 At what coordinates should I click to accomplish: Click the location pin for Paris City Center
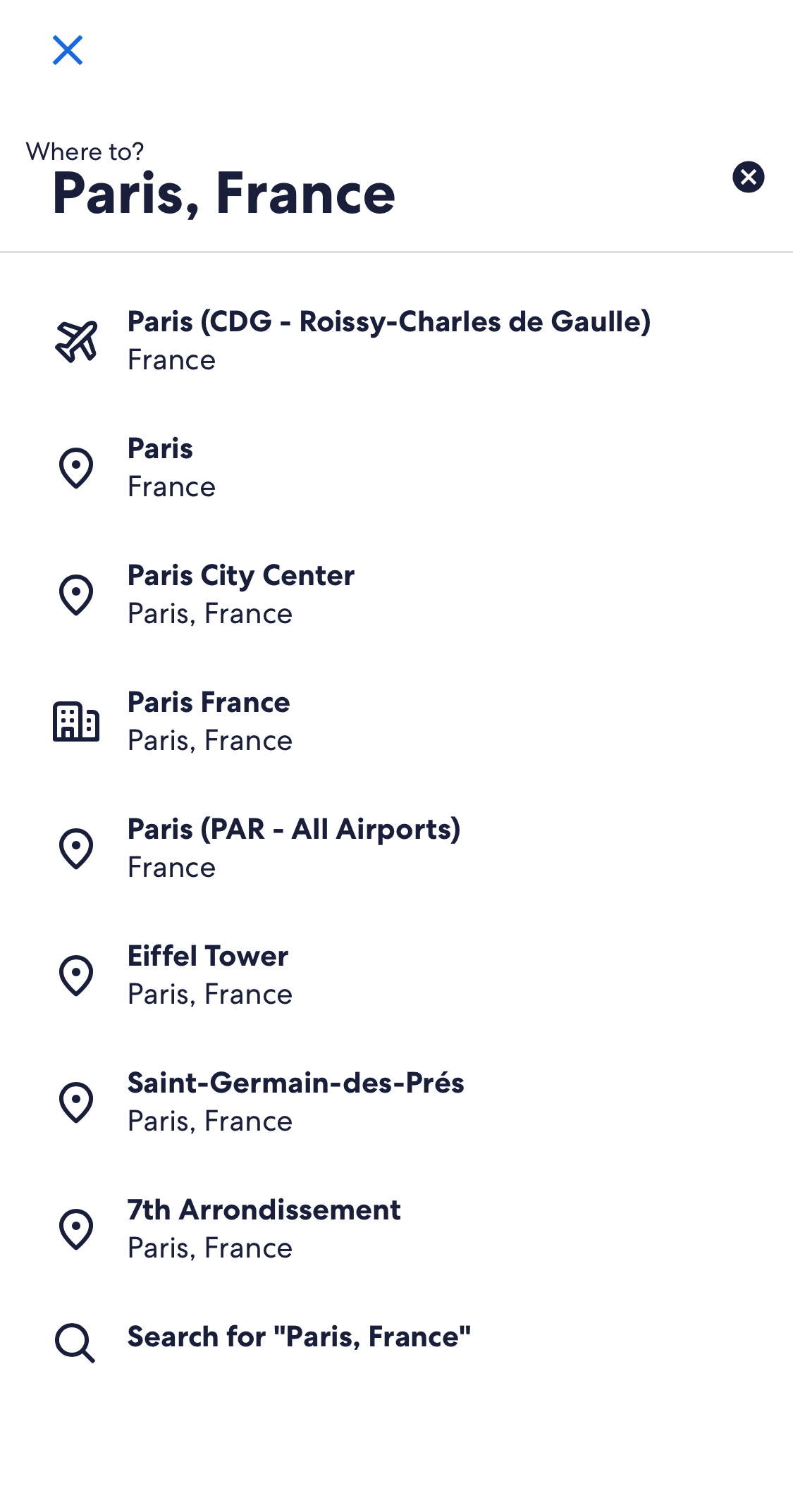click(75, 593)
